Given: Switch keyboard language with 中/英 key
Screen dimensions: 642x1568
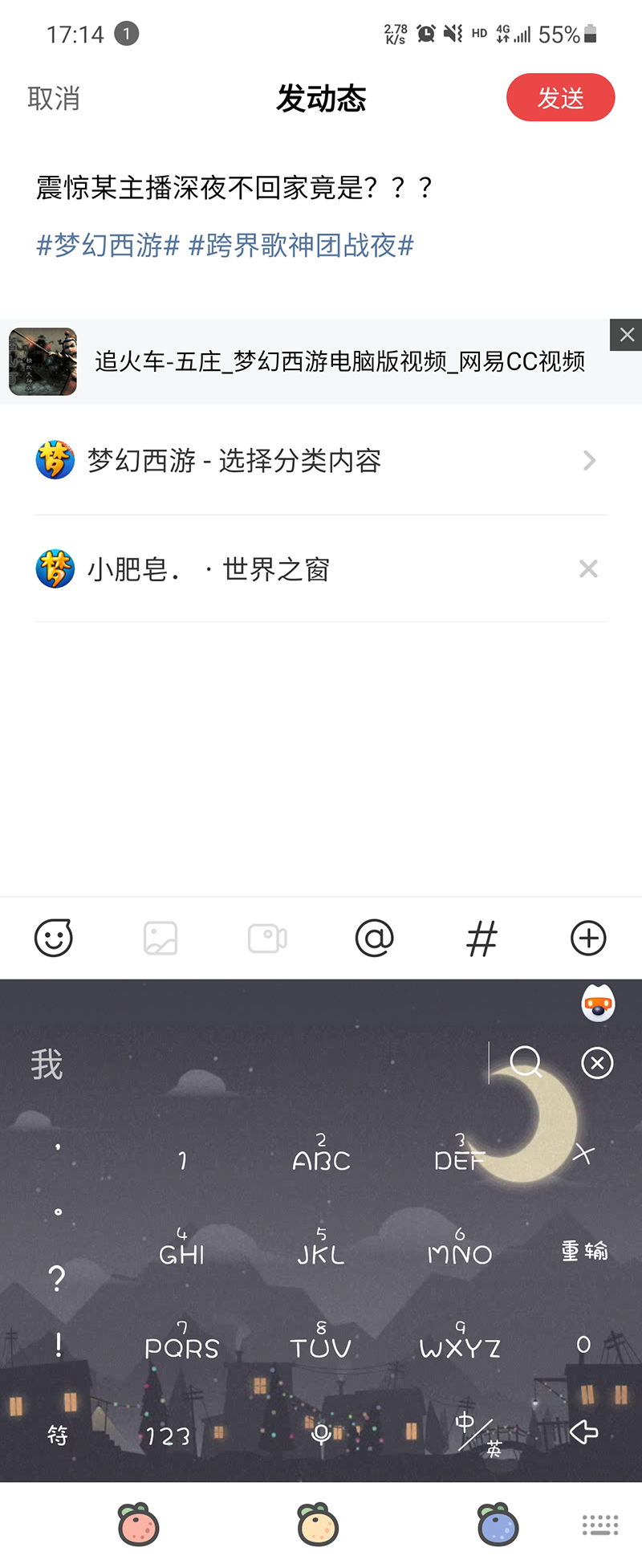Looking at the screenshot, I should 479,1434.
